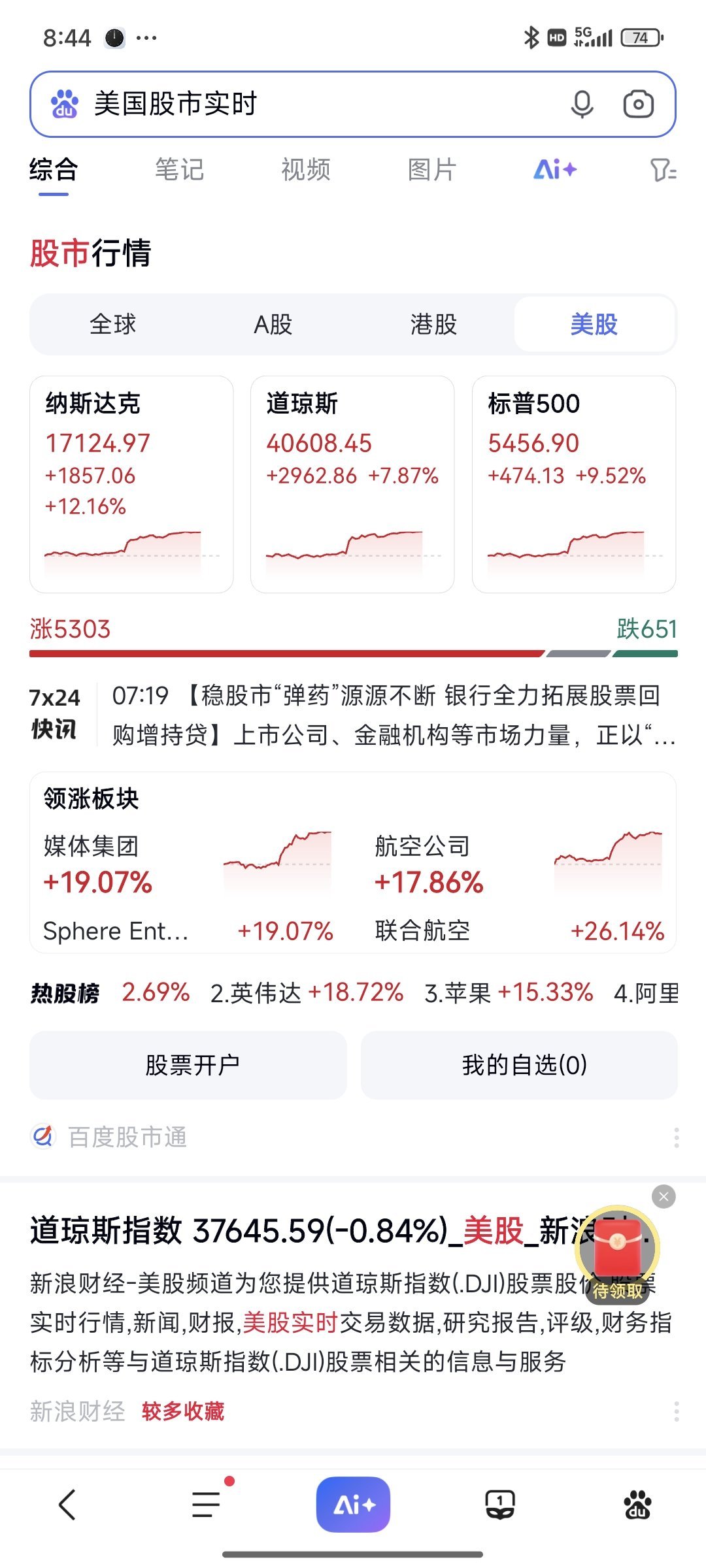
Task: Open the 道琼斯 index card
Action: pos(352,484)
